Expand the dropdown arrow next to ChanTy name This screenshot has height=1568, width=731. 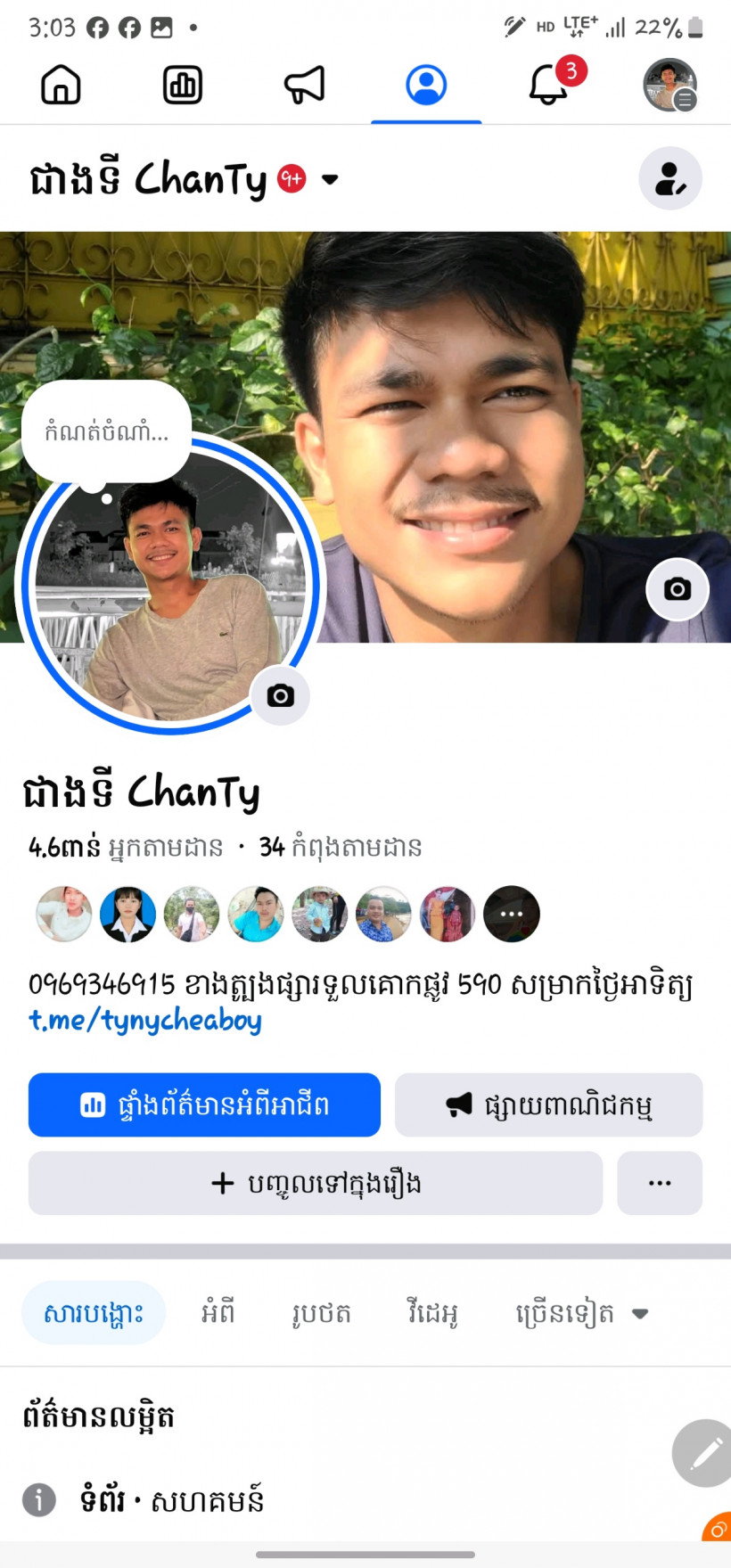(330, 180)
